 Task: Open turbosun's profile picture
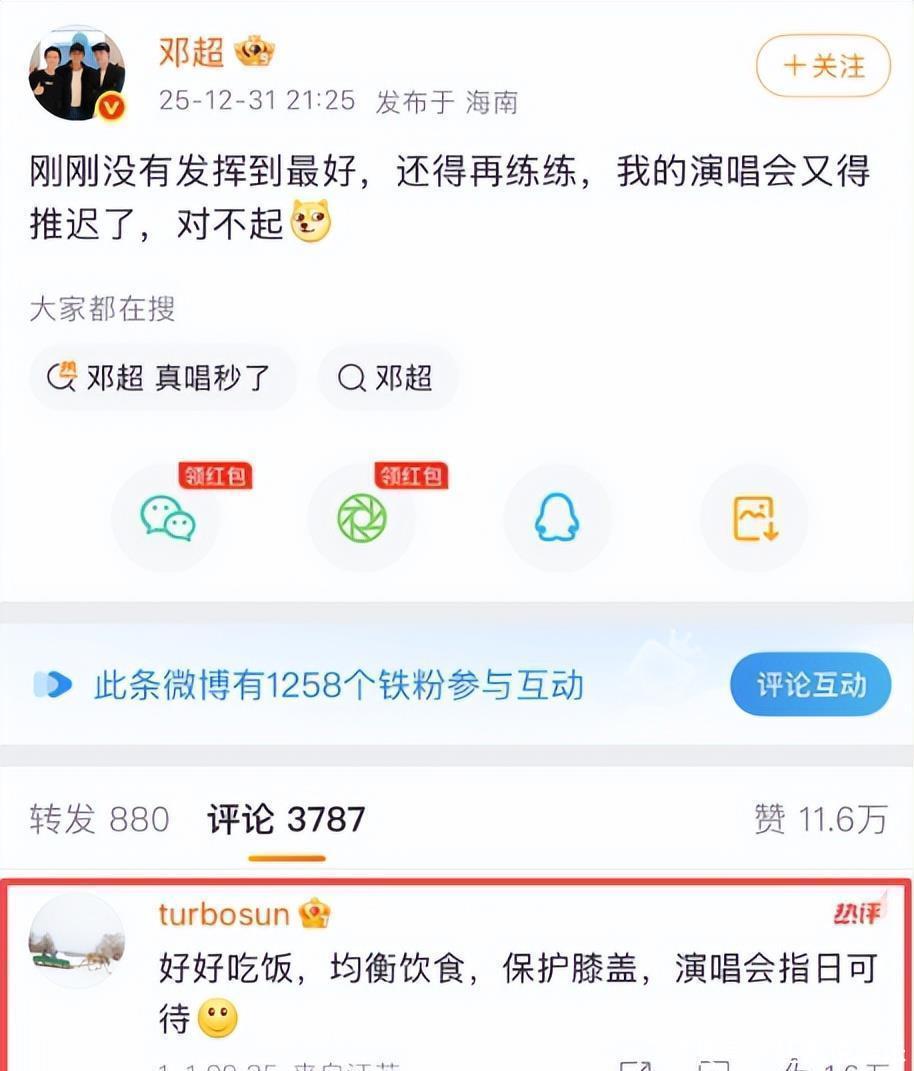[x=77, y=940]
